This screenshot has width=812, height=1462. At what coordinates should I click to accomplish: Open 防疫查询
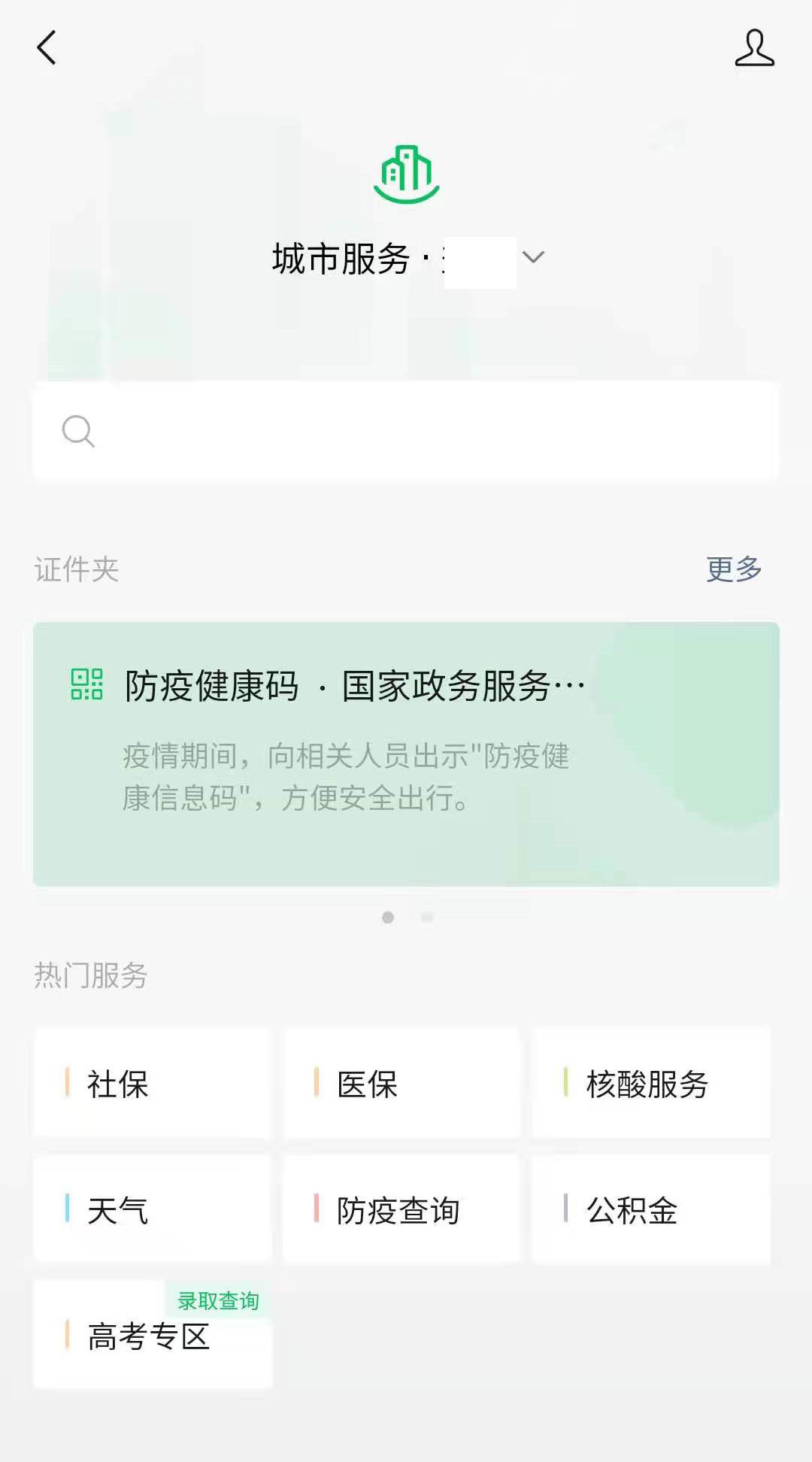401,1210
